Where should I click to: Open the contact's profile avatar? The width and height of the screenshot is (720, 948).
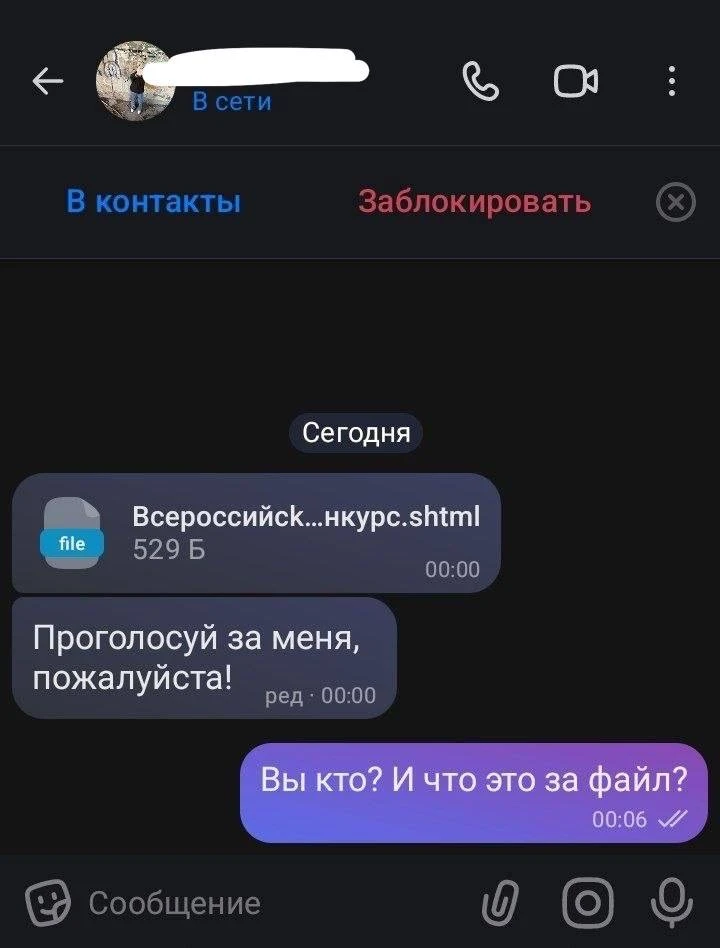click(x=135, y=82)
